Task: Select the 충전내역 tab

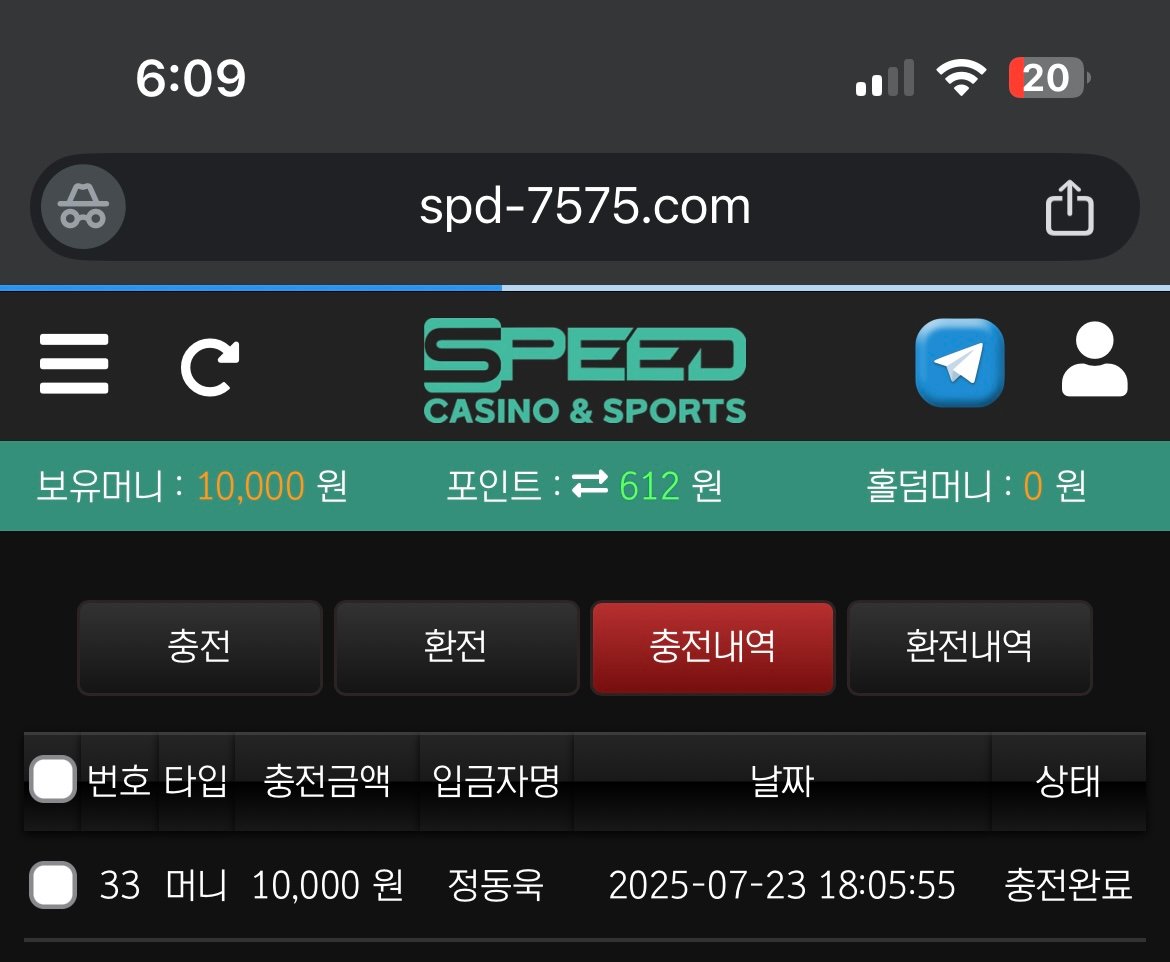Action: click(712, 647)
